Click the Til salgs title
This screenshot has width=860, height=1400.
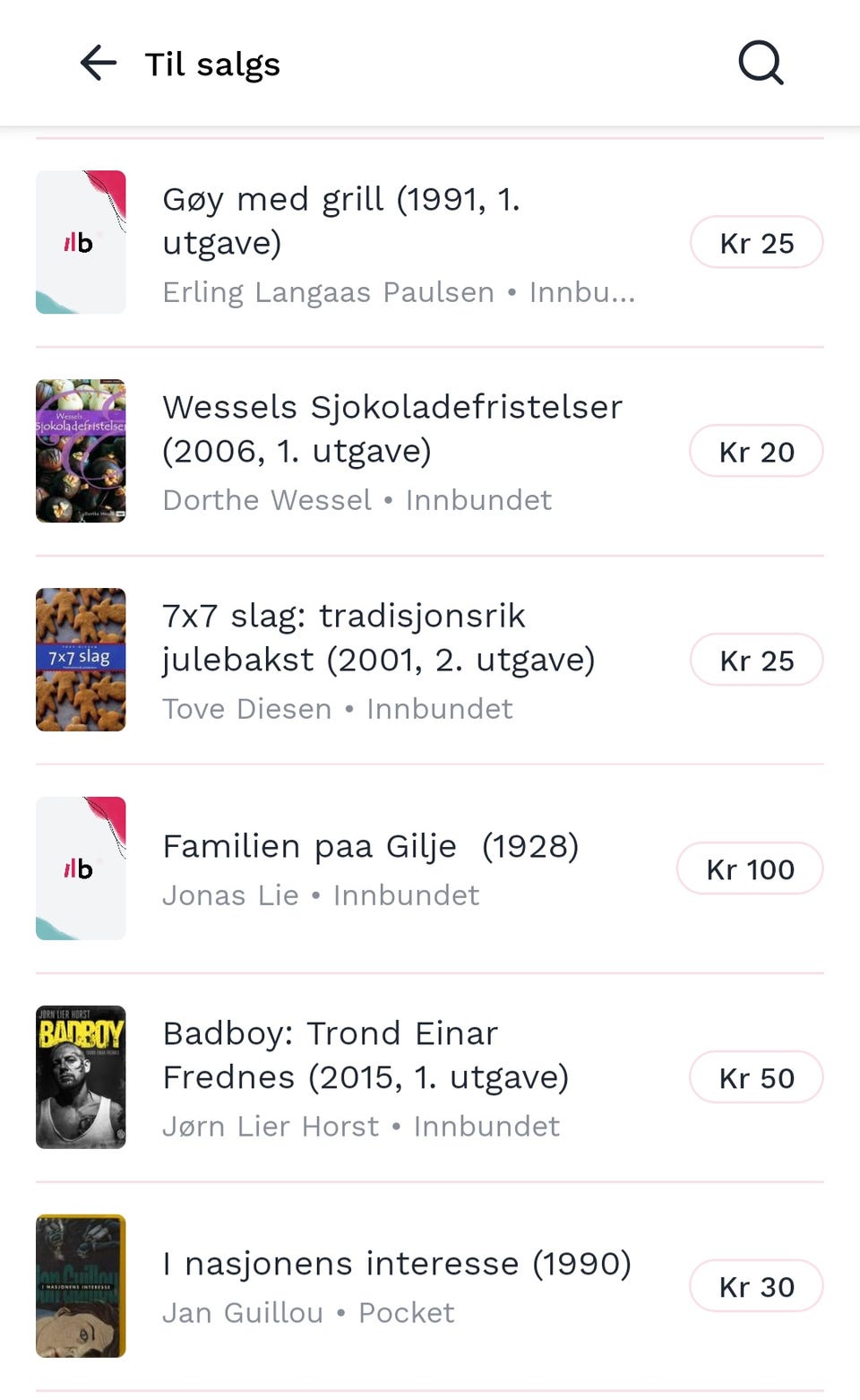coord(211,63)
